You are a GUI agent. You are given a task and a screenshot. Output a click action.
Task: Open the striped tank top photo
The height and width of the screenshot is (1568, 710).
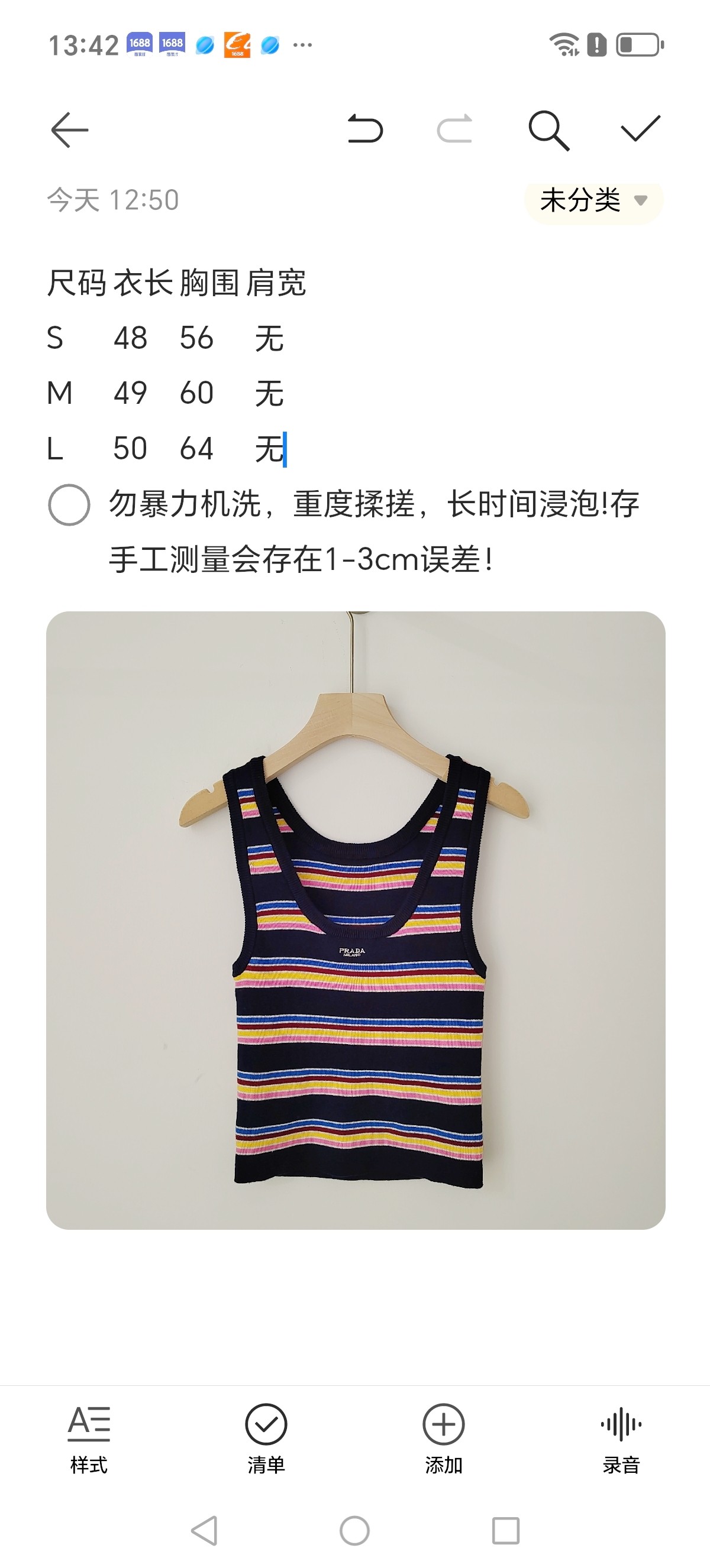point(356,920)
